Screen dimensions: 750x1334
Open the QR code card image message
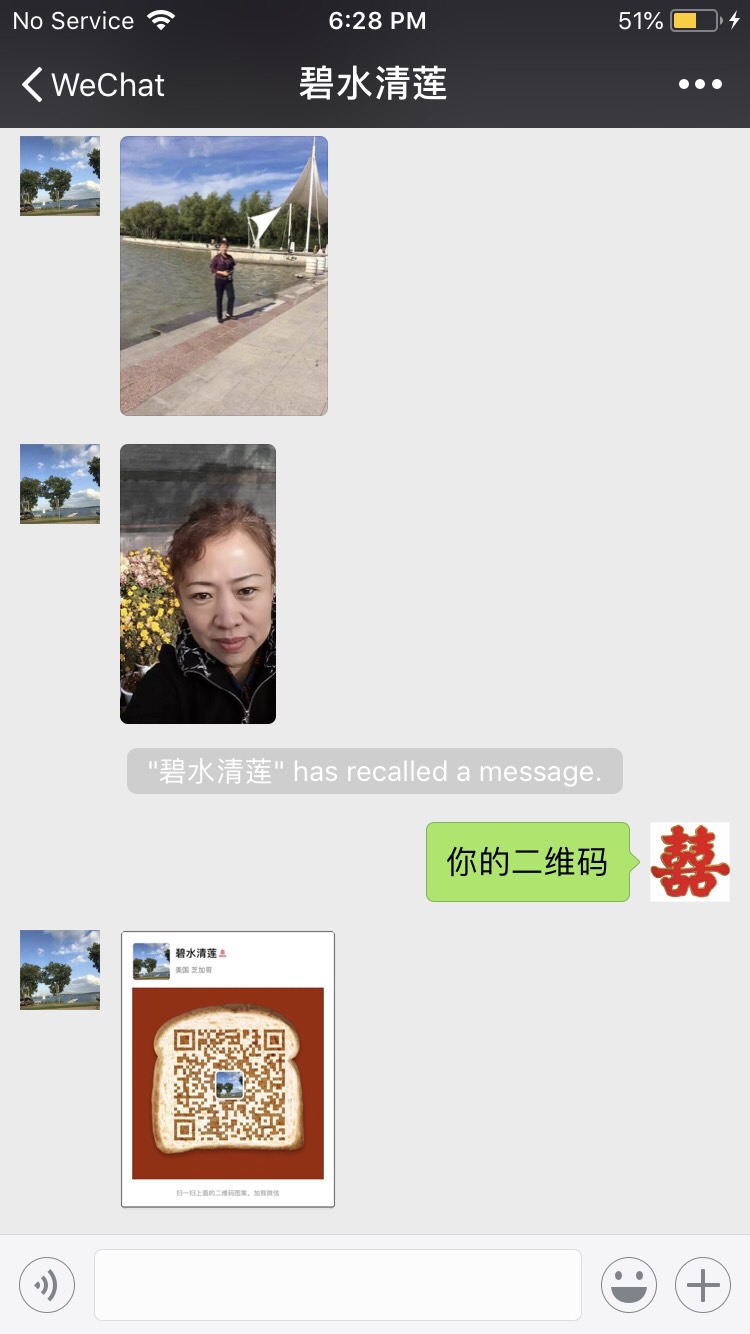[x=228, y=1069]
